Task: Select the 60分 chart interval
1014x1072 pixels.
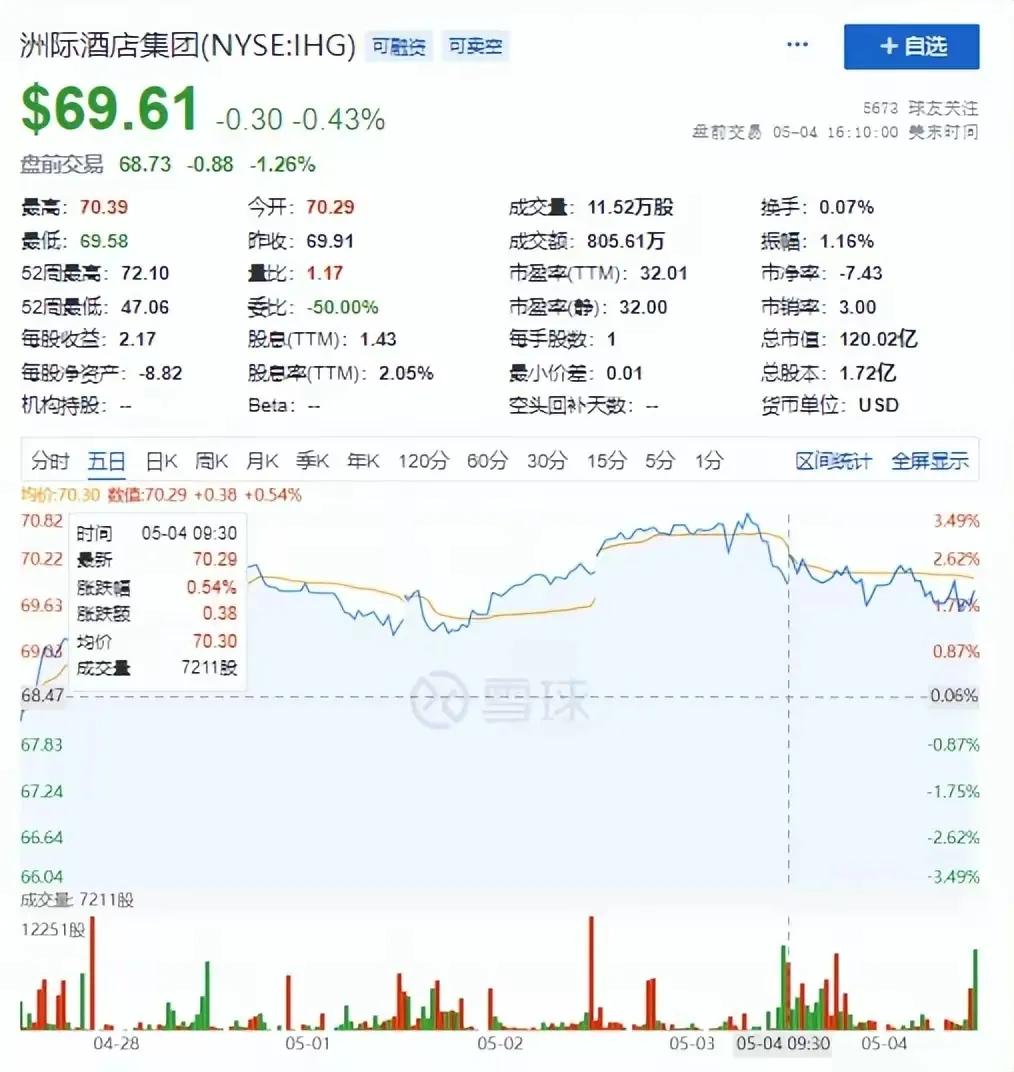Action: click(487, 461)
